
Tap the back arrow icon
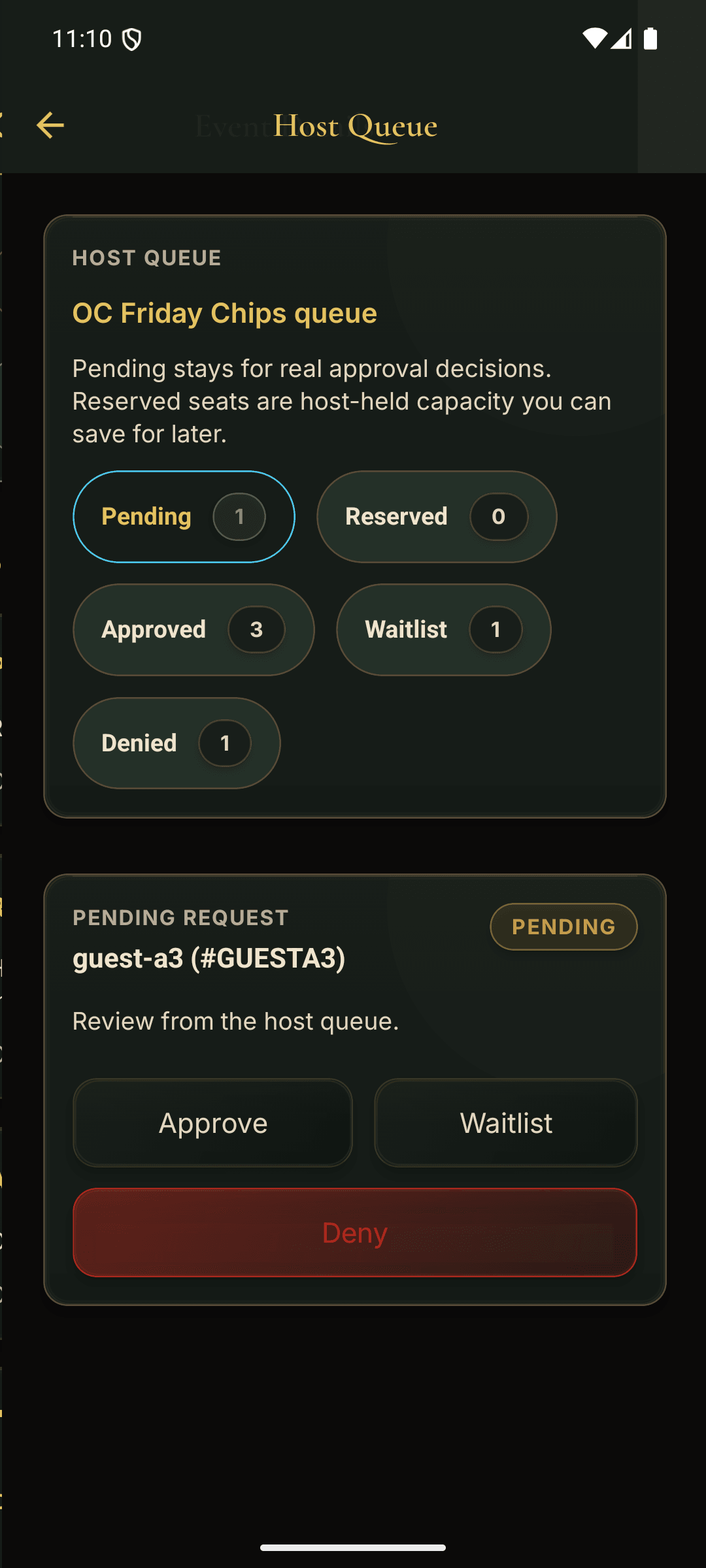pyautogui.click(x=51, y=125)
